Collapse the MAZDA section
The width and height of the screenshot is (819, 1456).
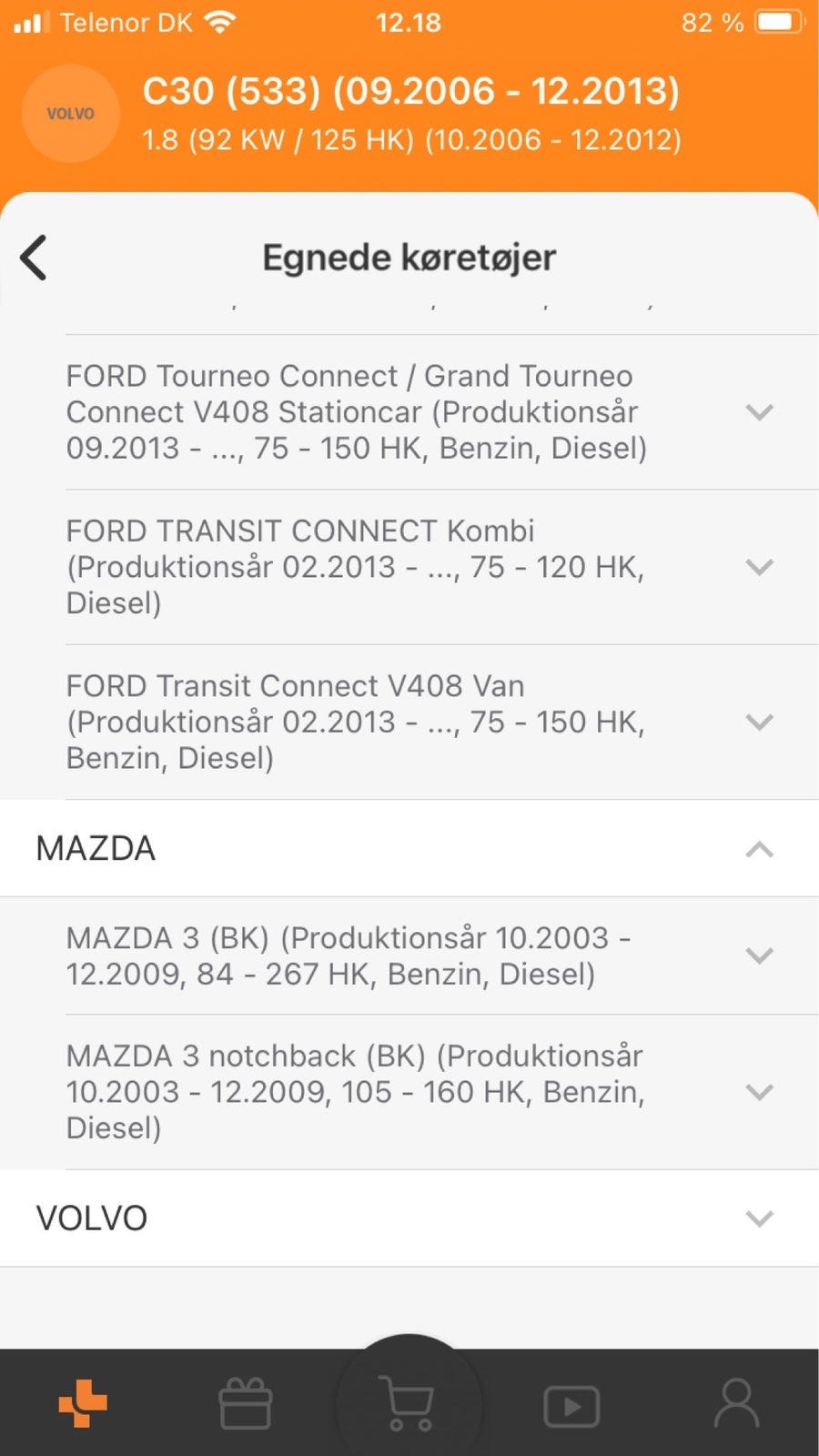tap(759, 849)
